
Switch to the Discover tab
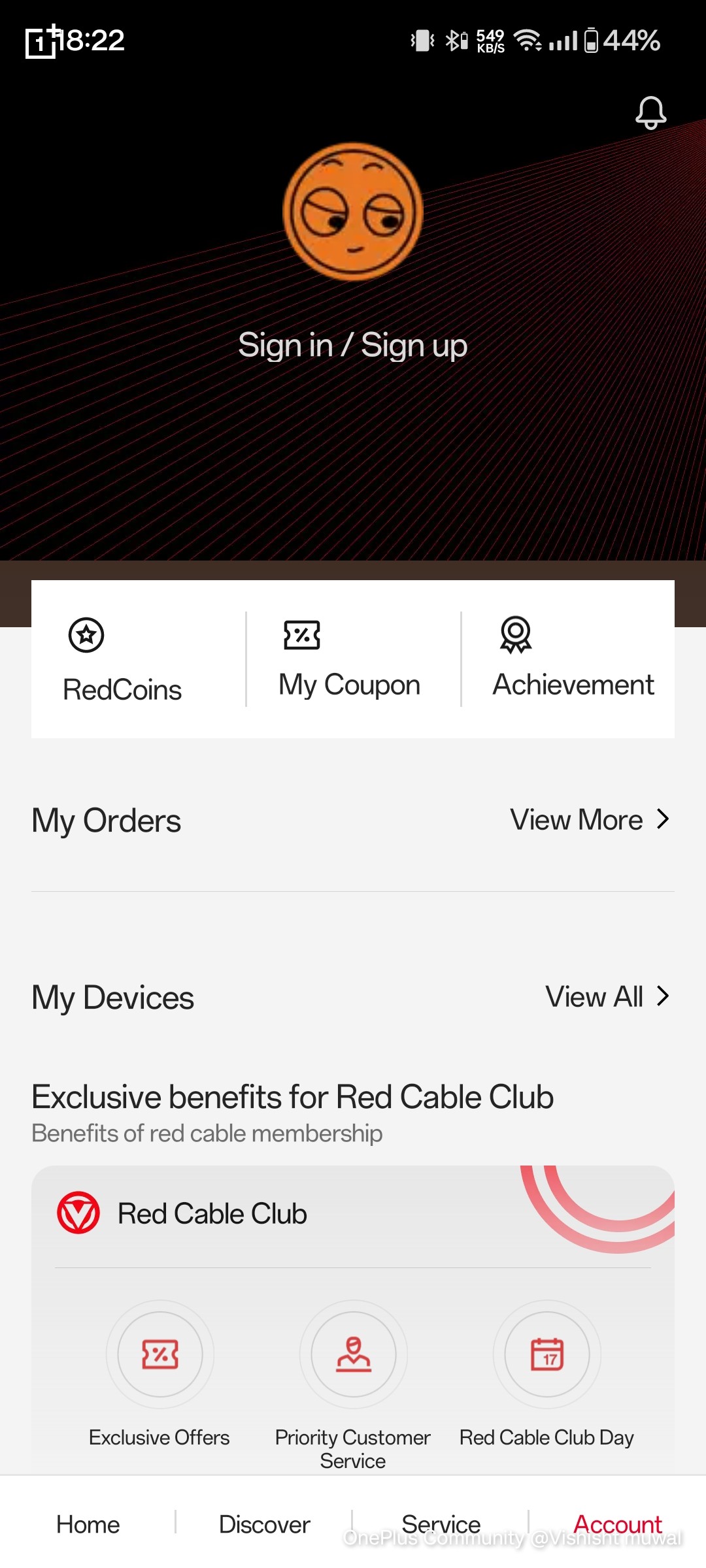264,1524
